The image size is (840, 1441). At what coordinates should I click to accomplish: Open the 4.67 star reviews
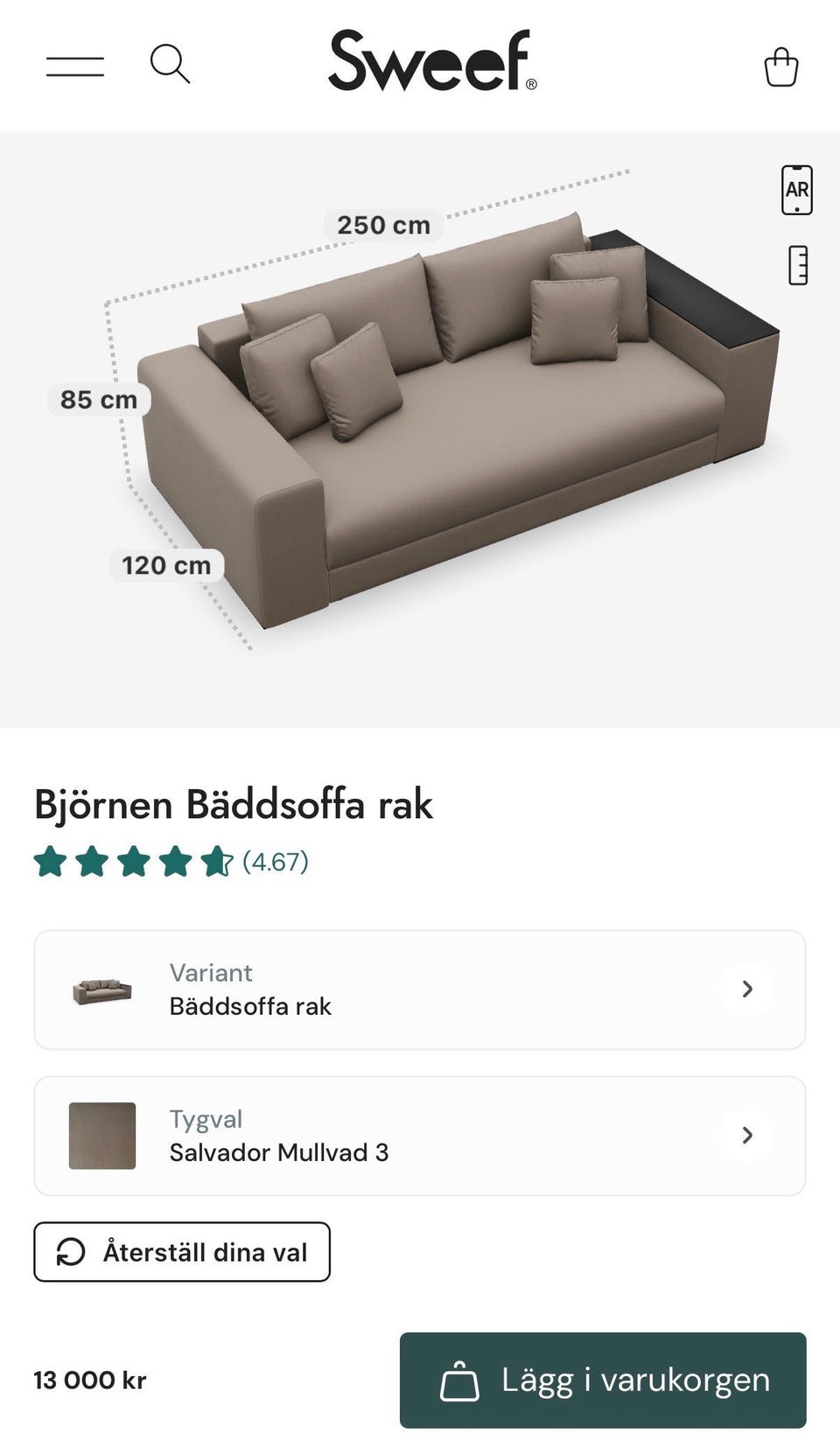click(171, 862)
